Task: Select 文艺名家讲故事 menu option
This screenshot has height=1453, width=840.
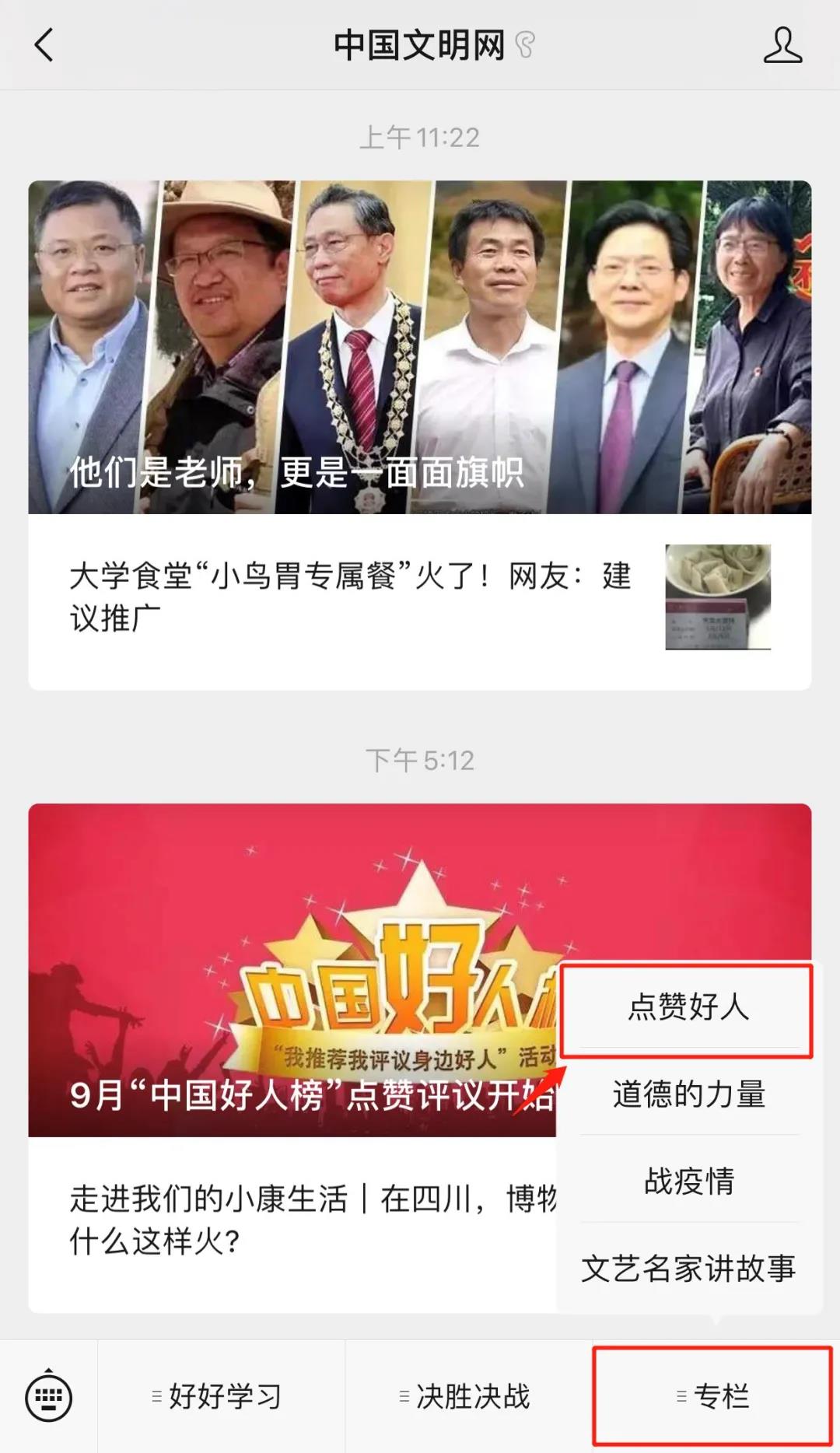Action: click(x=688, y=1269)
